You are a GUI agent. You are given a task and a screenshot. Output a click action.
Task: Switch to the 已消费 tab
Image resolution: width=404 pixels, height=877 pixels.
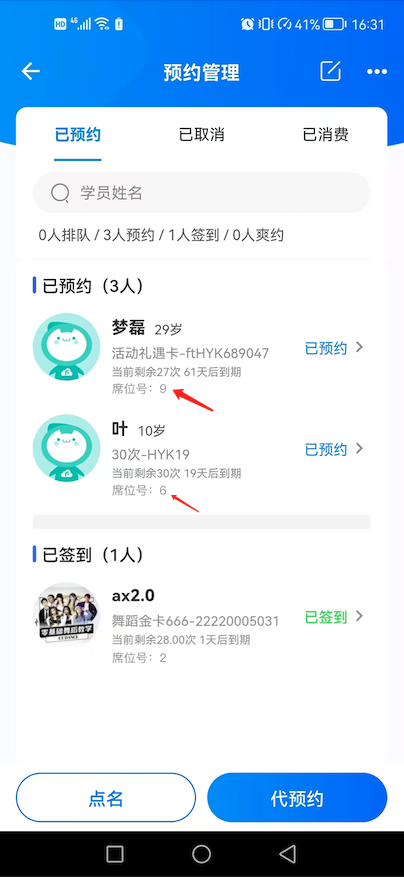click(x=326, y=135)
